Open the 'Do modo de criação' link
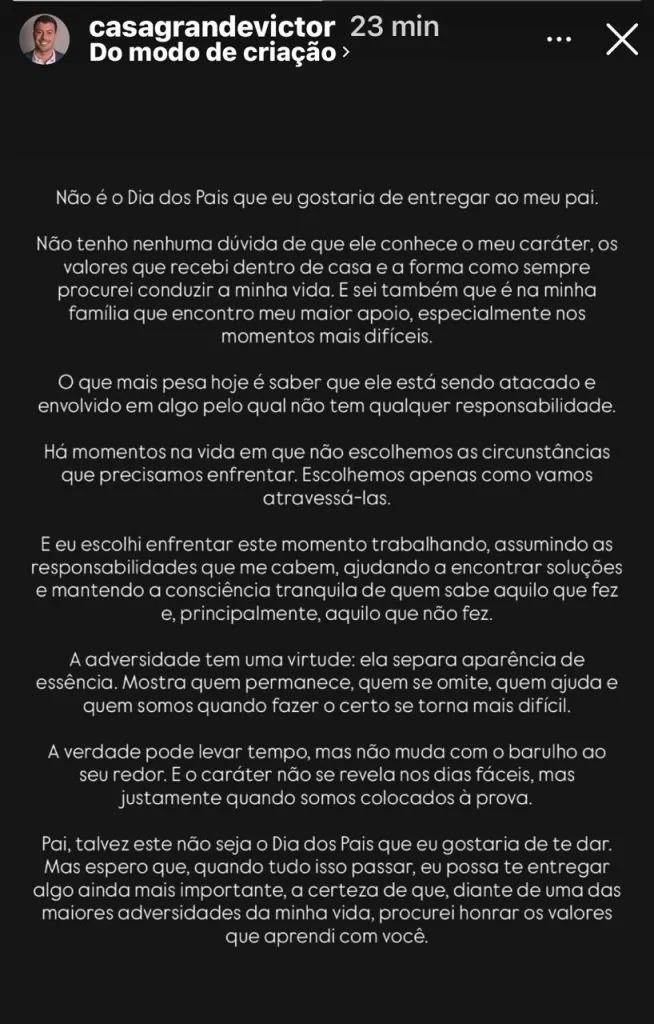654x1024 pixels. (219, 53)
